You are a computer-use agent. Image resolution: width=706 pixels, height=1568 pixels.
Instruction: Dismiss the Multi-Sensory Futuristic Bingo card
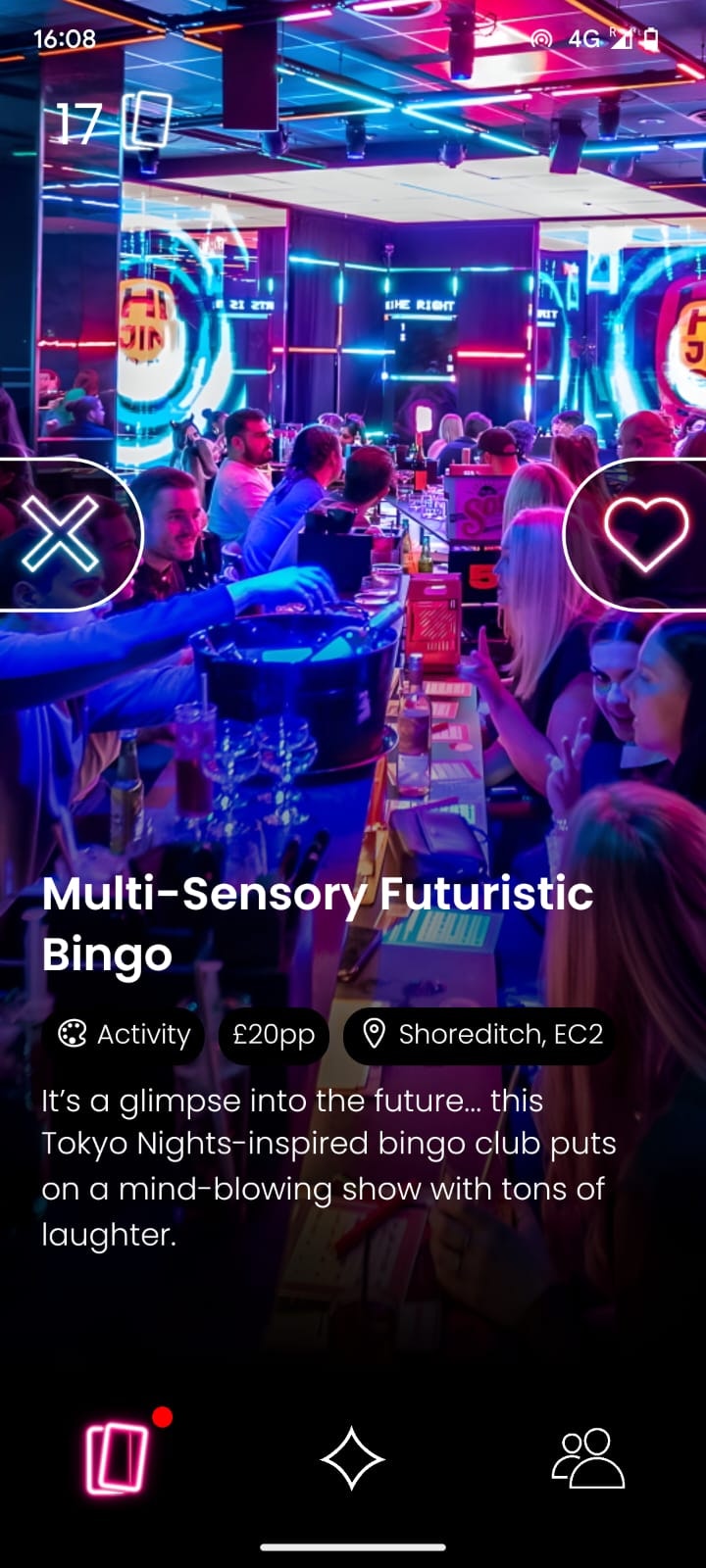(61, 534)
